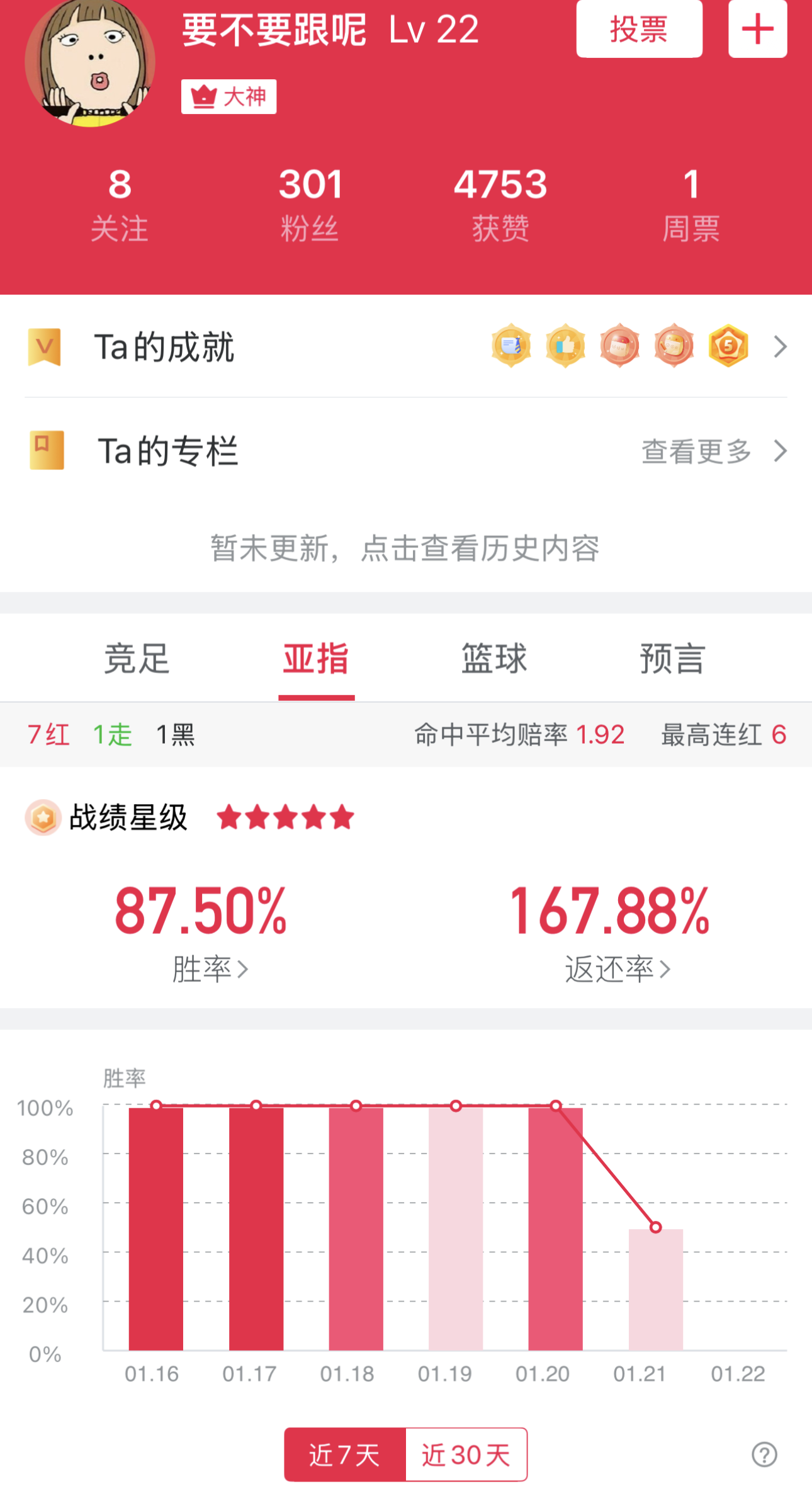Open 胜率 win rate details
812x1486 pixels.
(210, 968)
